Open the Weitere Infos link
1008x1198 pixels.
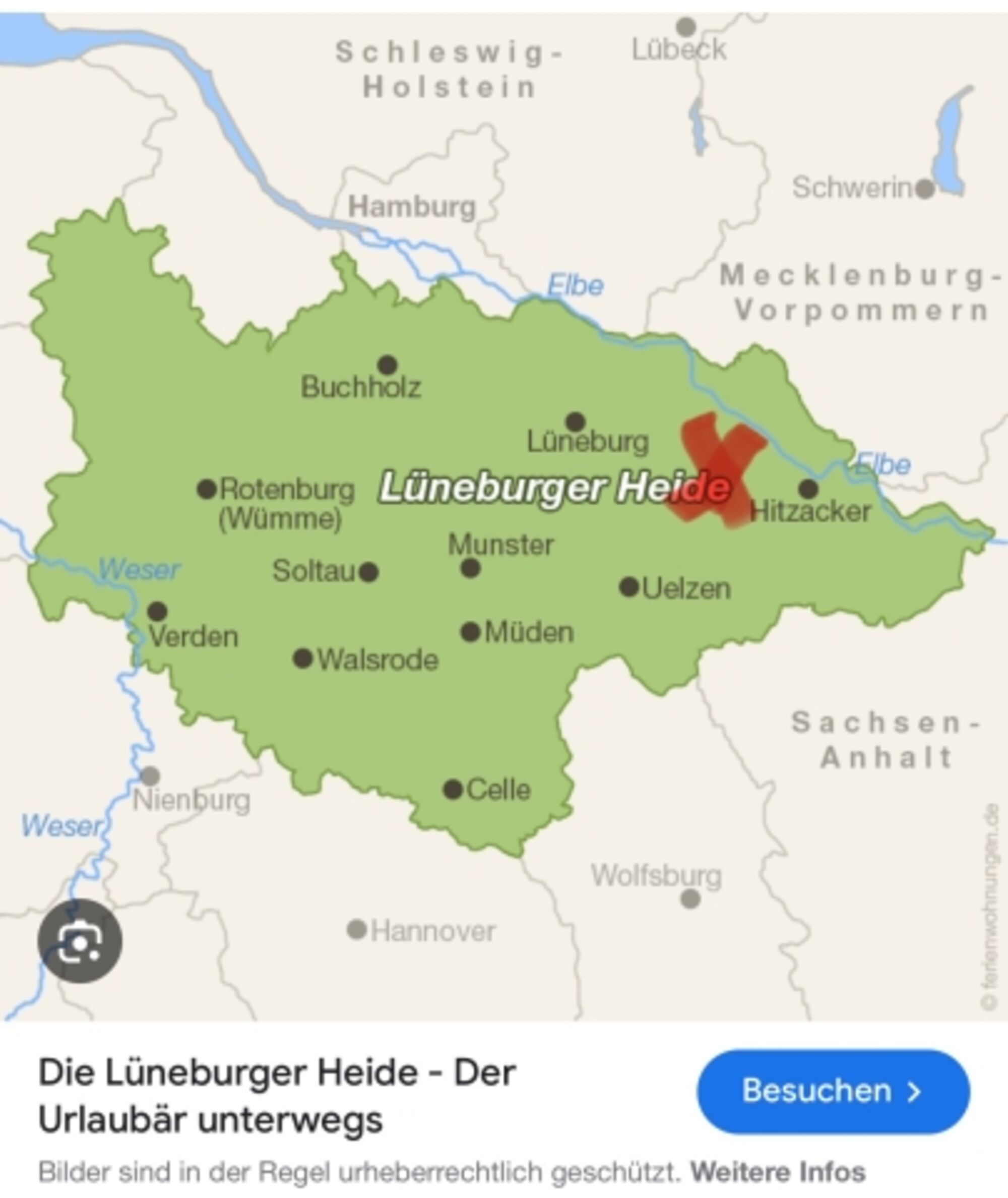[x=778, y=1172]
